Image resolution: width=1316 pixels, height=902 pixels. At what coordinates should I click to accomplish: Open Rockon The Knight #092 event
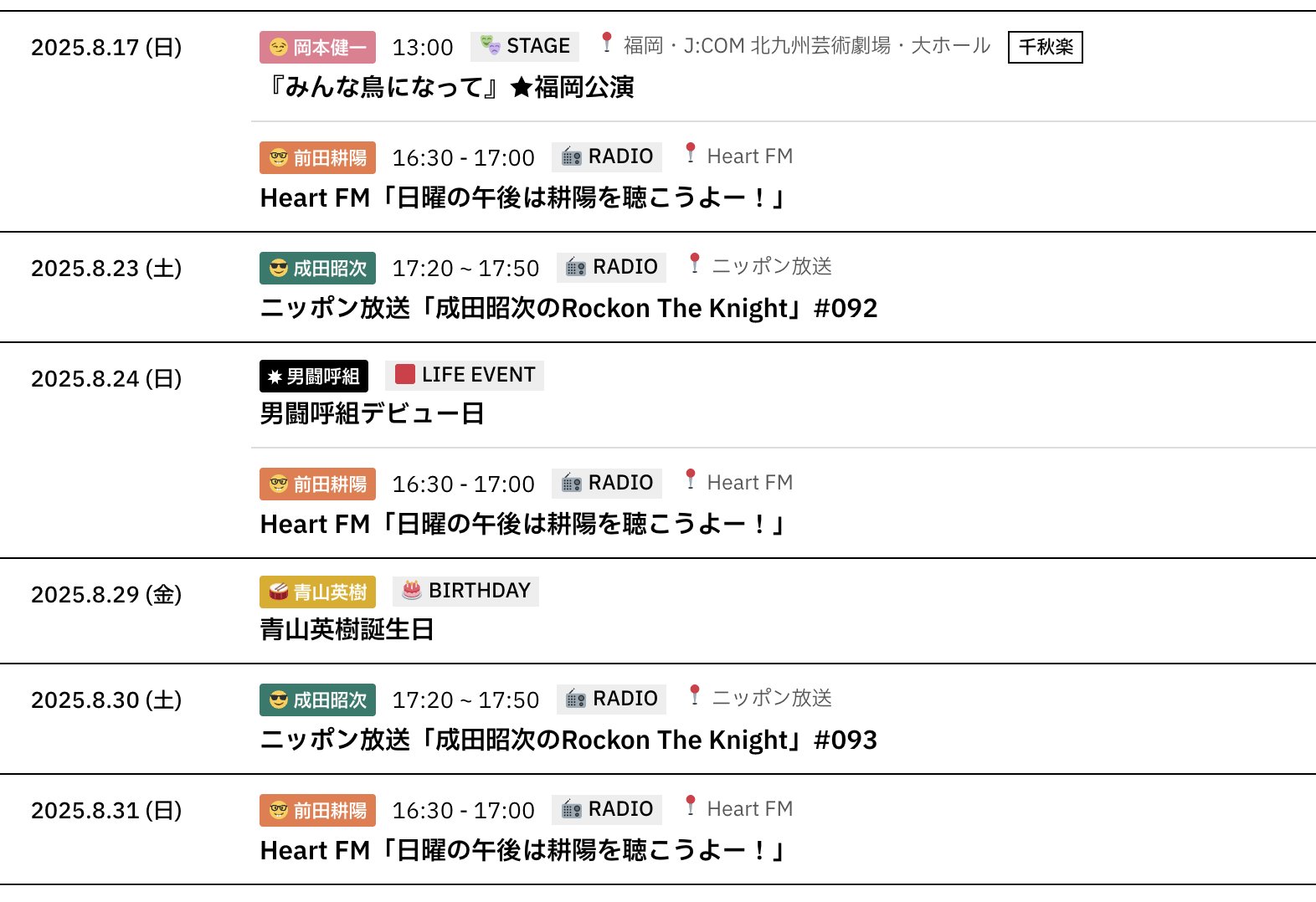click(x=568, y=309)
